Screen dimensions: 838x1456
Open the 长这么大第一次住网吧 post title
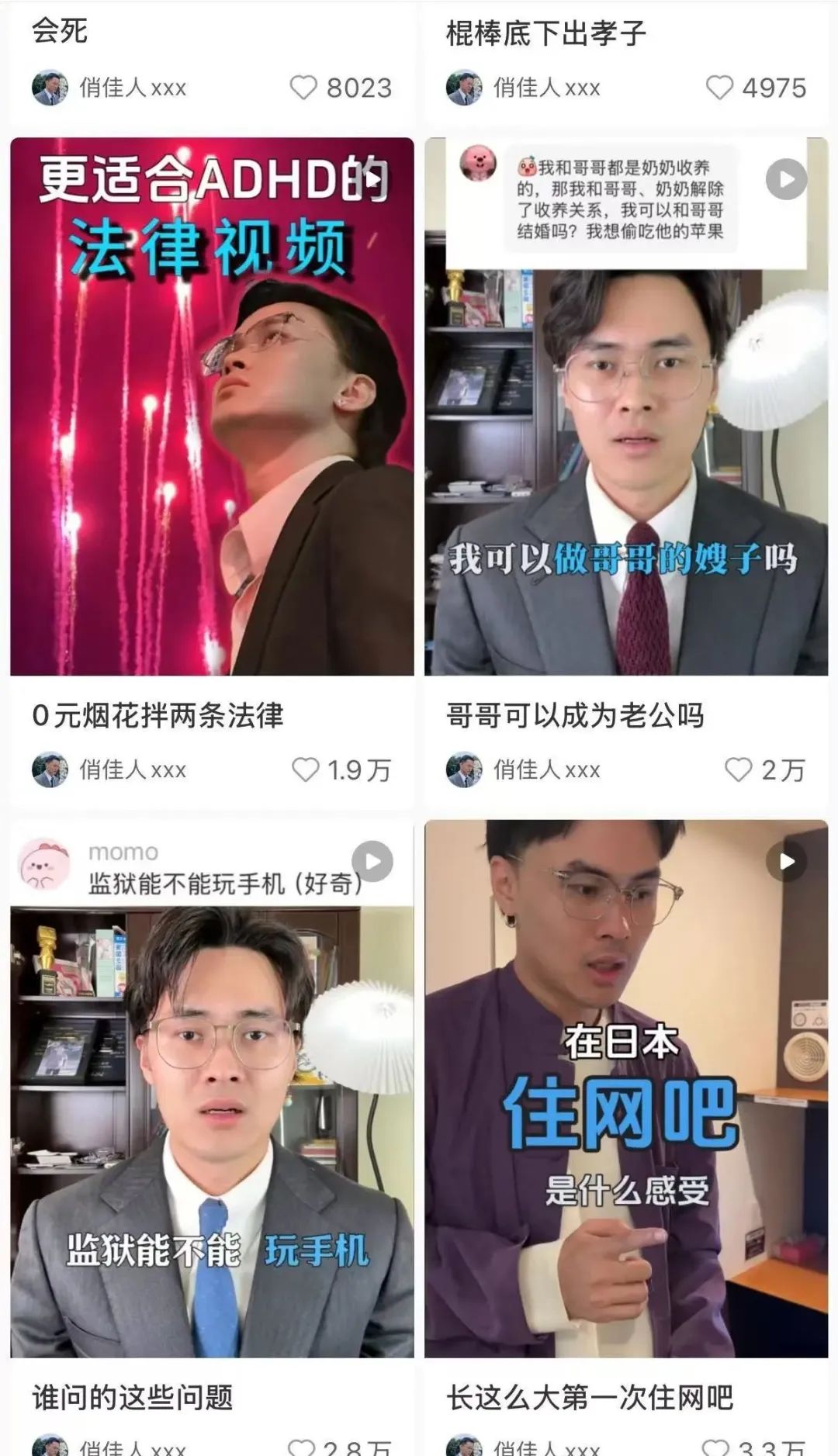[x=590, y=1397]
